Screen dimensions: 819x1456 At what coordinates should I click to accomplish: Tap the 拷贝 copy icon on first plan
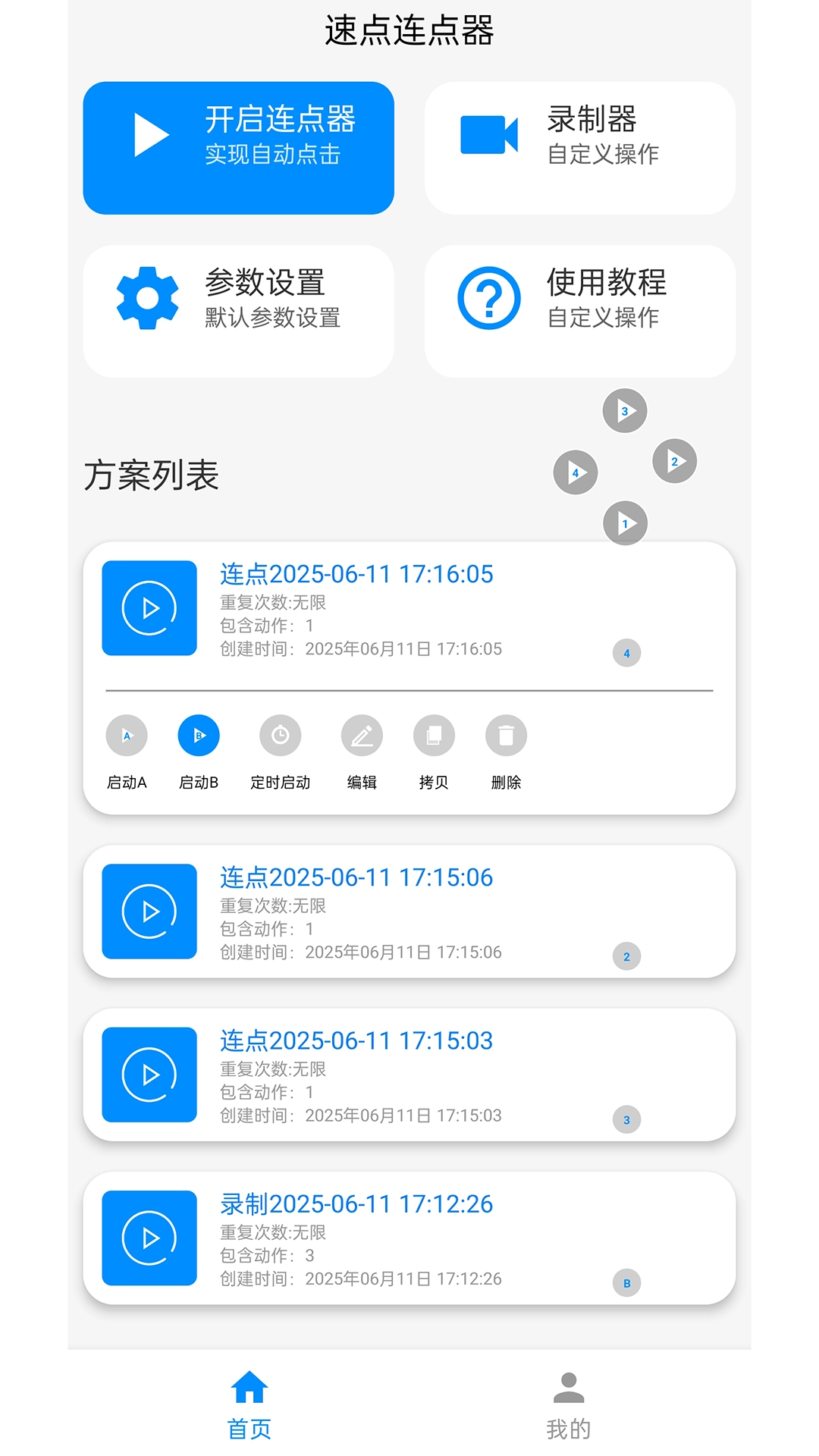click(433, 735)
